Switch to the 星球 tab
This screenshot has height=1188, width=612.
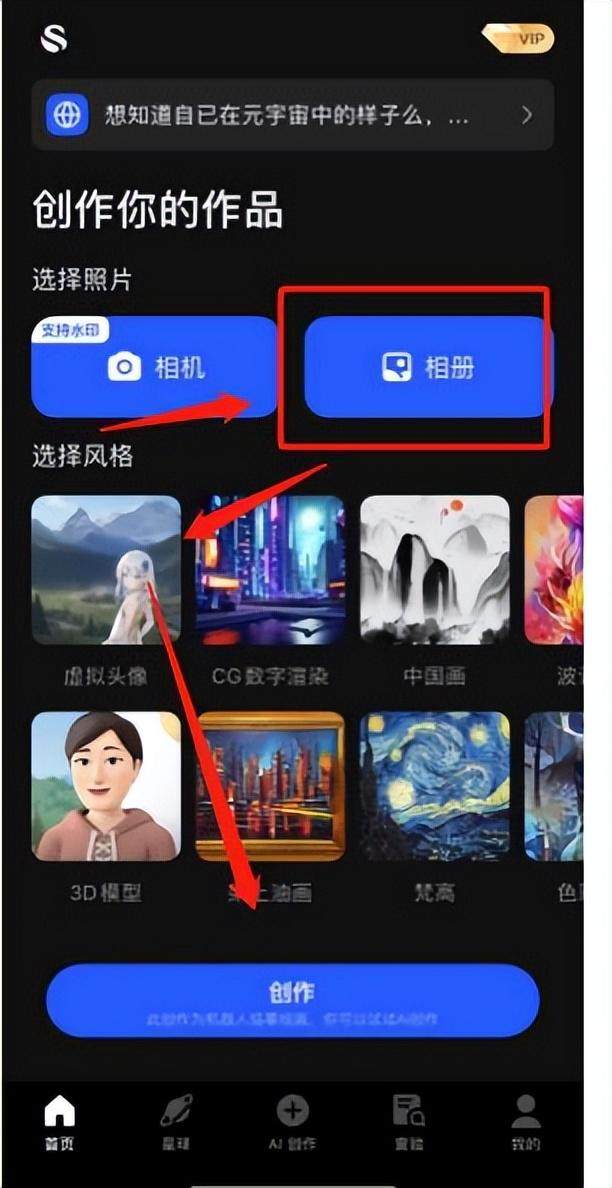(176, 1122)
